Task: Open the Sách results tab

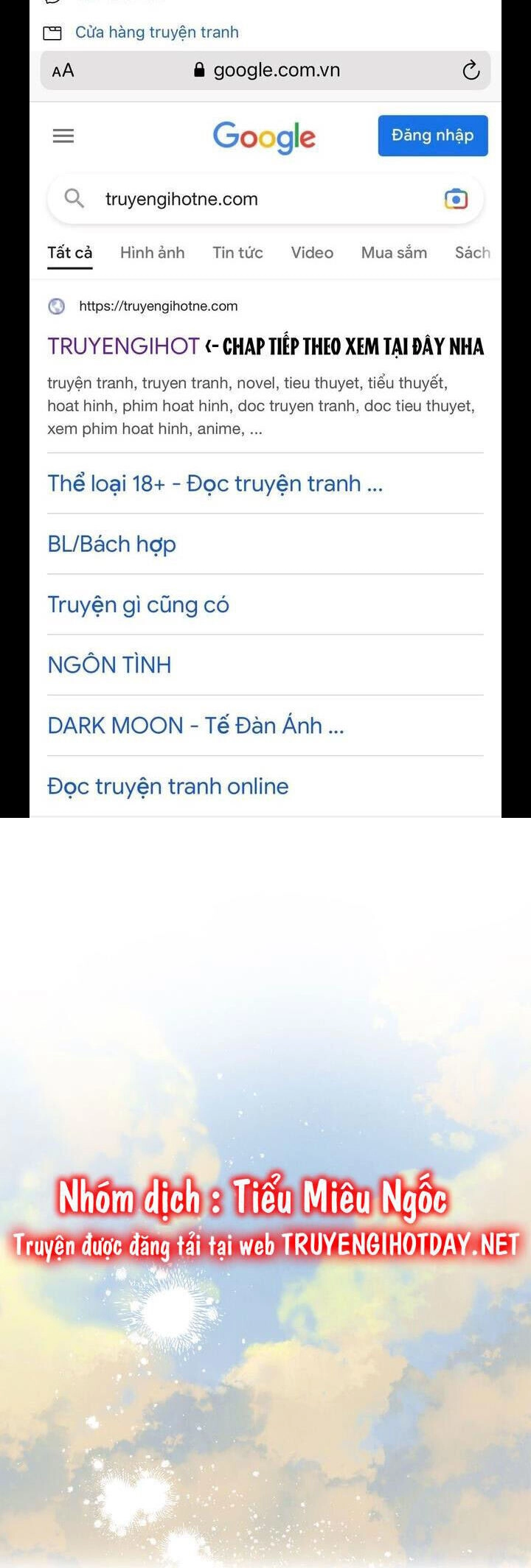Action: point(473,253)
